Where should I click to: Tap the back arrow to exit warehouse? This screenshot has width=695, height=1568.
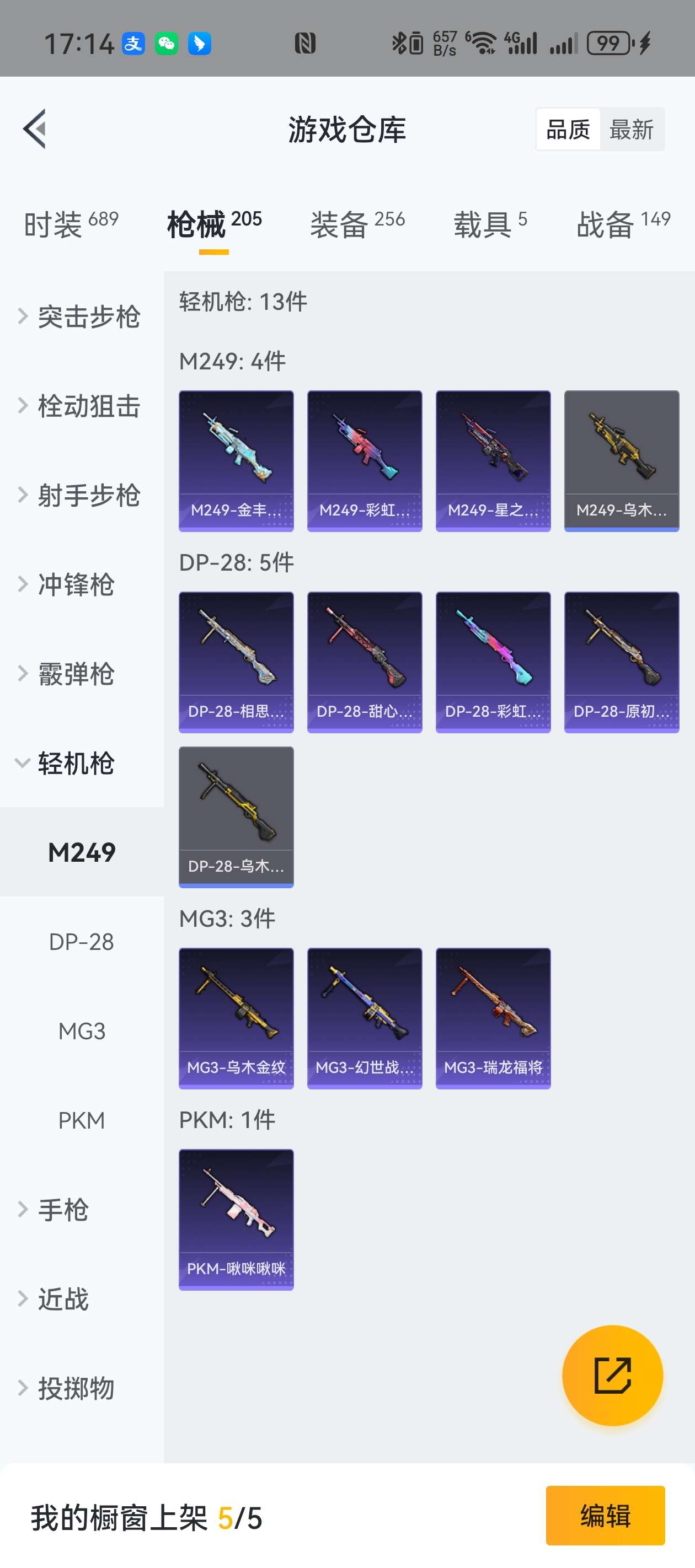tap(35, 129)
